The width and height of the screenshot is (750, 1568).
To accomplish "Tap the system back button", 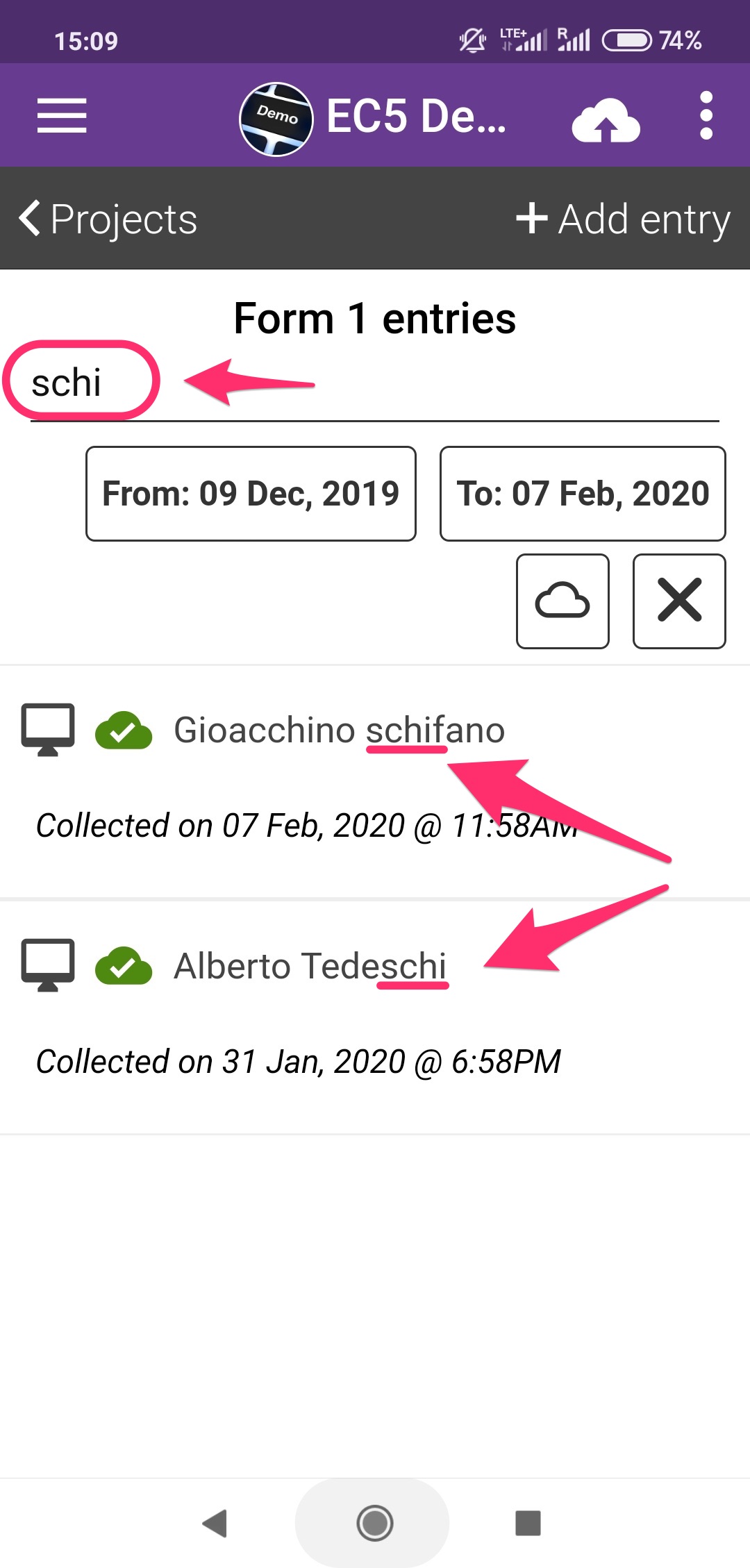I will [215, 1524].
